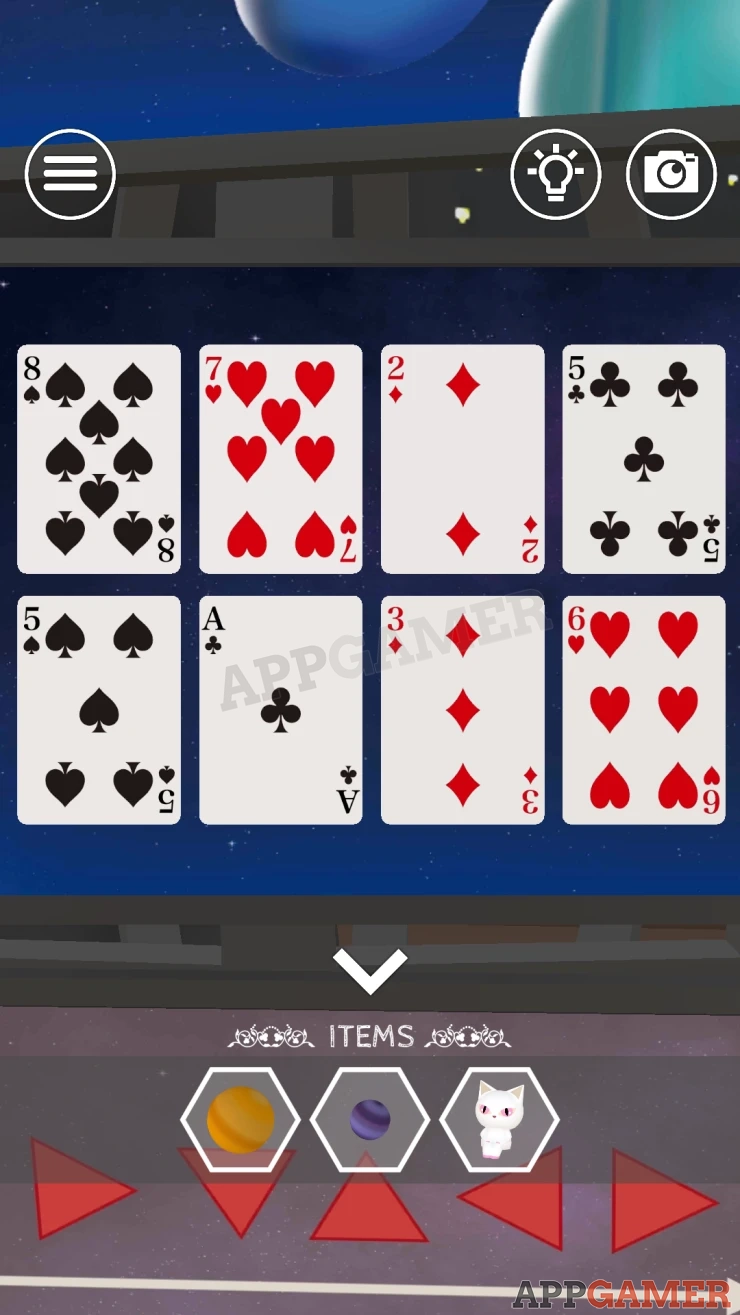The height and width of the screenshot is (1315, 740).
Task: Tap the 7 of hearts card
Action: pos(281,459)
